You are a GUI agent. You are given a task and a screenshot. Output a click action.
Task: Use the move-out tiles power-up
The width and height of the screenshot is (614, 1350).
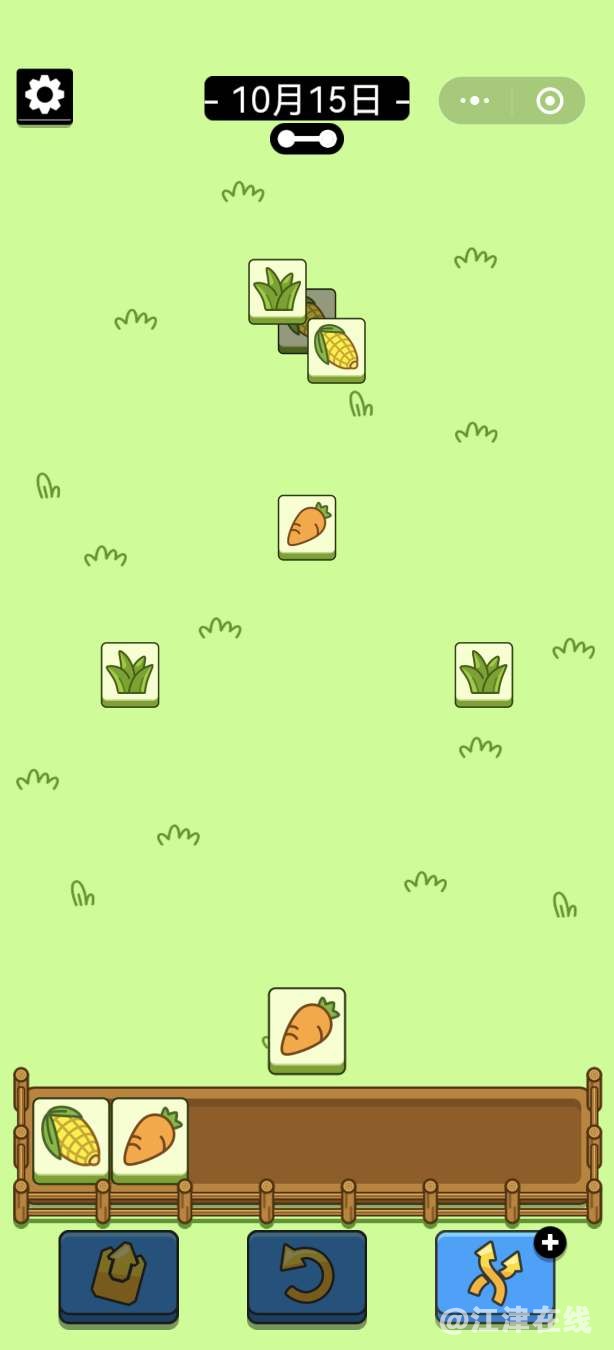[118, 1274]
